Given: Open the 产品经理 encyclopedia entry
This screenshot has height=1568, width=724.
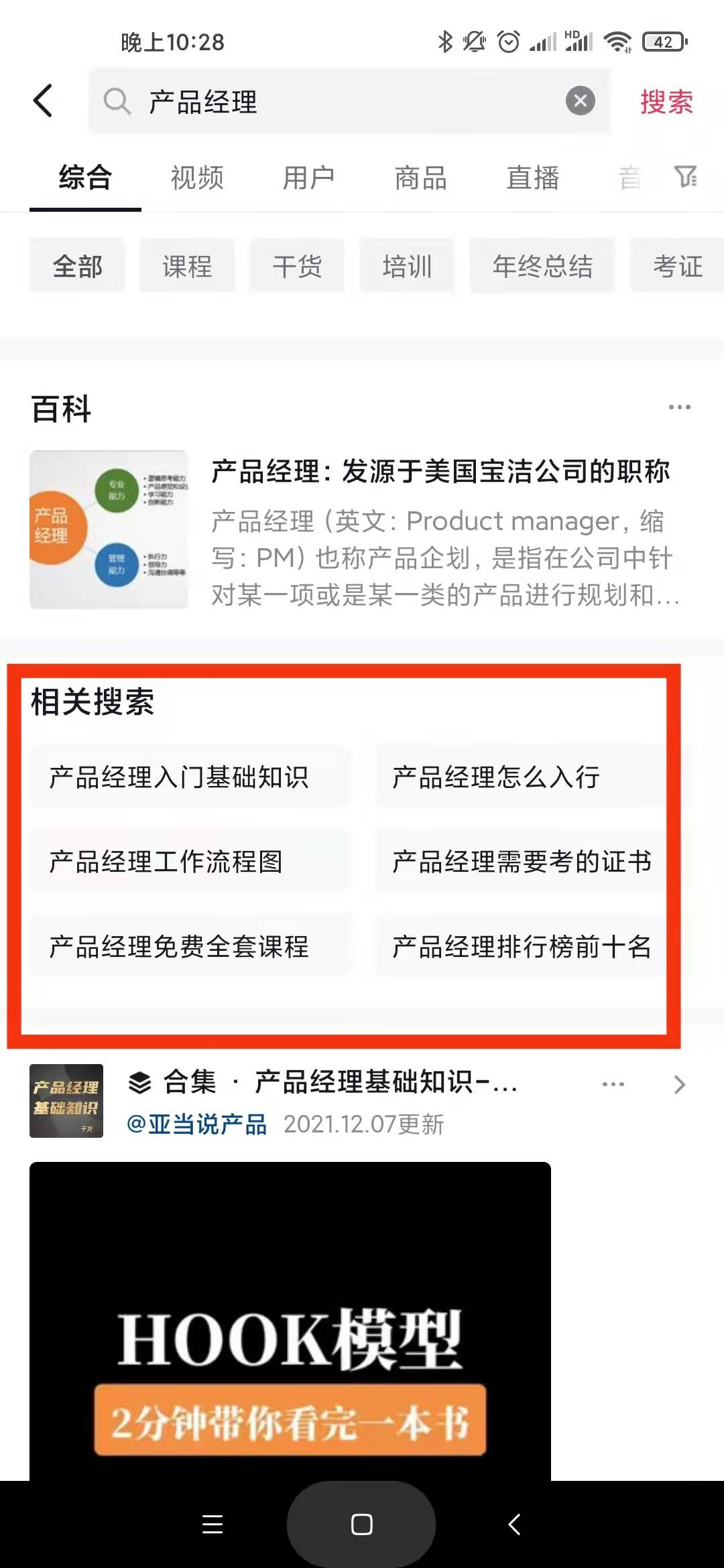Looking at the screenshot, I should [x=440, y=472].
